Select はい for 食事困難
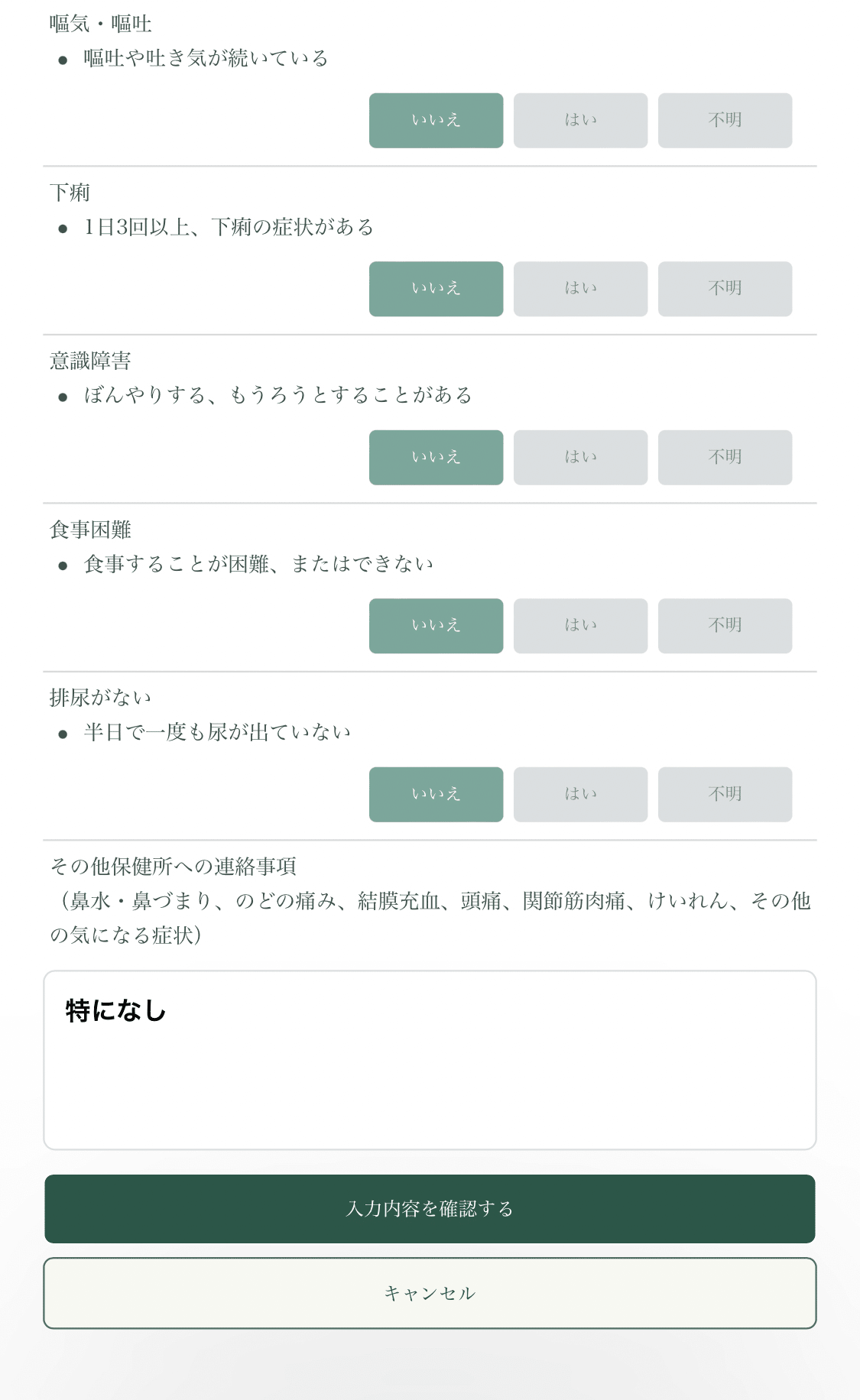This screenshot has width=860, height=1400. point(580,626)
